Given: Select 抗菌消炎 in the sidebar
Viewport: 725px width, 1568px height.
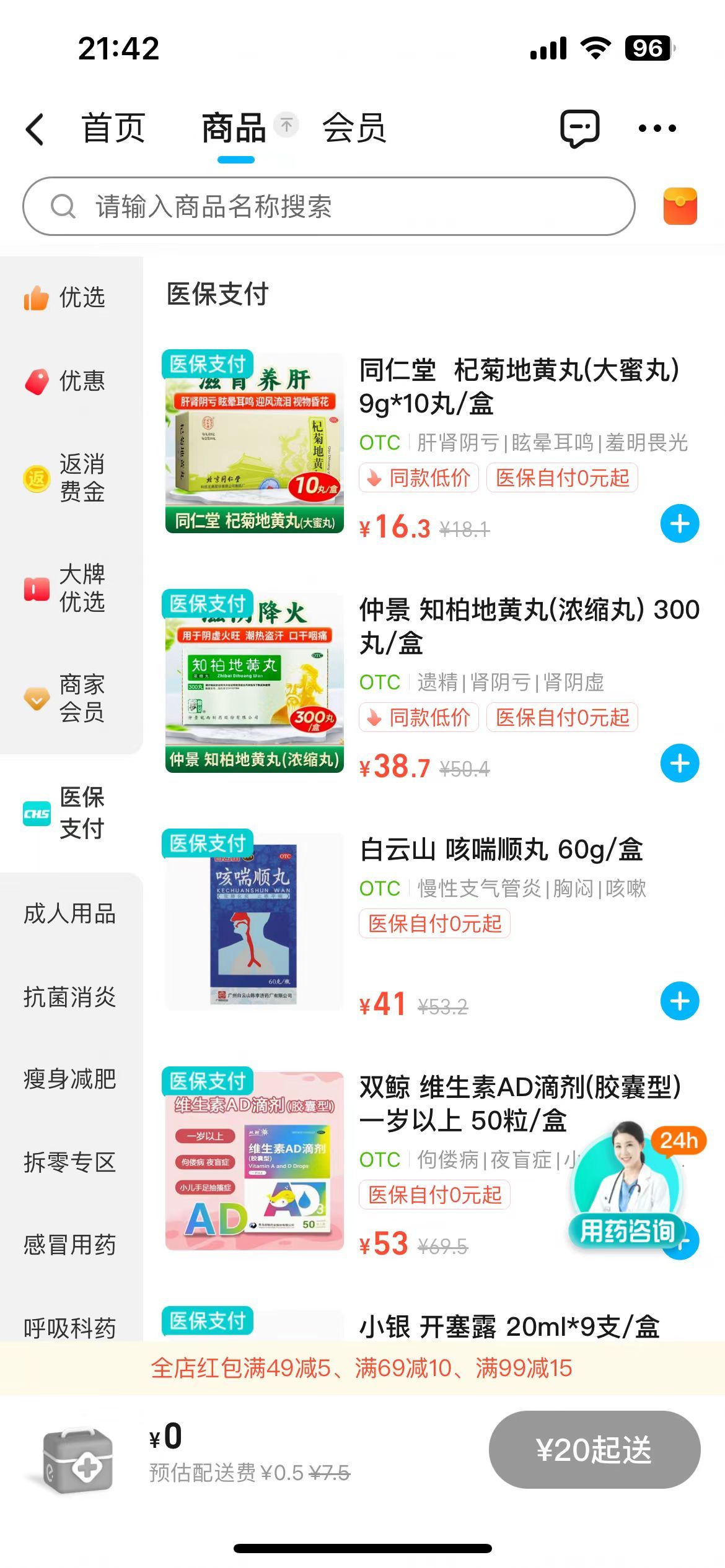Looking at the screenshot, I should point(69,997).
